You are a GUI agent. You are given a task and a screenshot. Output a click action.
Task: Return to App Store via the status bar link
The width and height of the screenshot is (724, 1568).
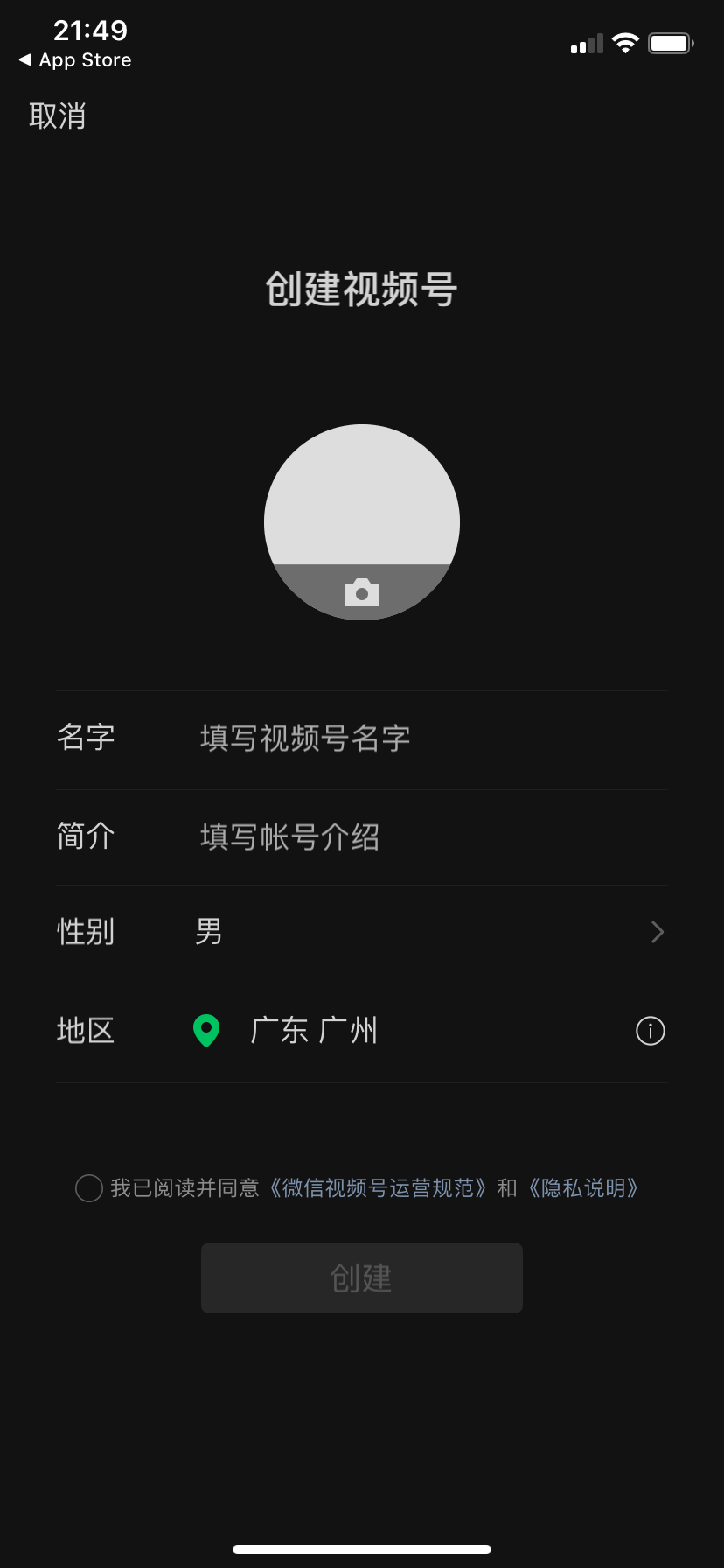tap(75, 60)
